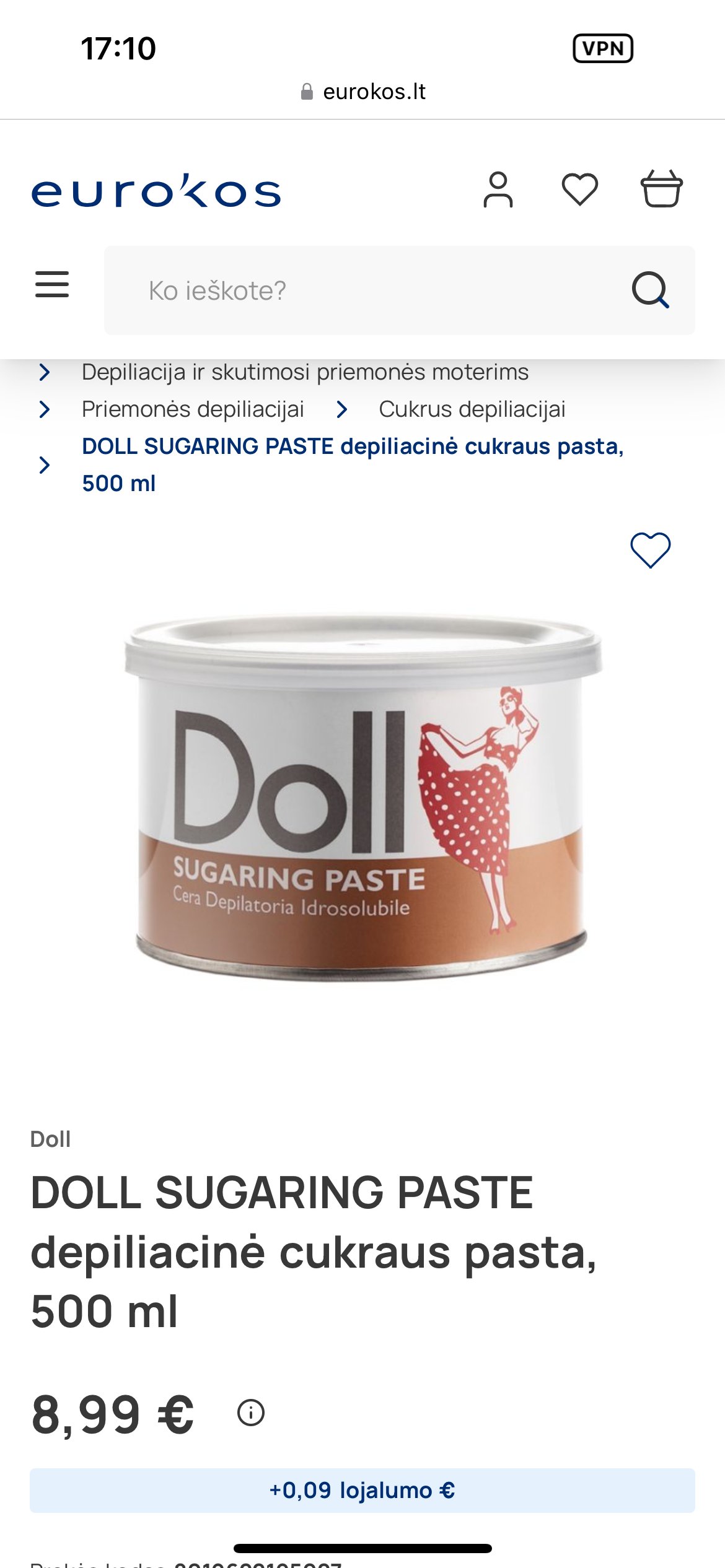The image size is (725, 1568).
Task: Tap the search magnifier icon
Action: click(651, 290)
